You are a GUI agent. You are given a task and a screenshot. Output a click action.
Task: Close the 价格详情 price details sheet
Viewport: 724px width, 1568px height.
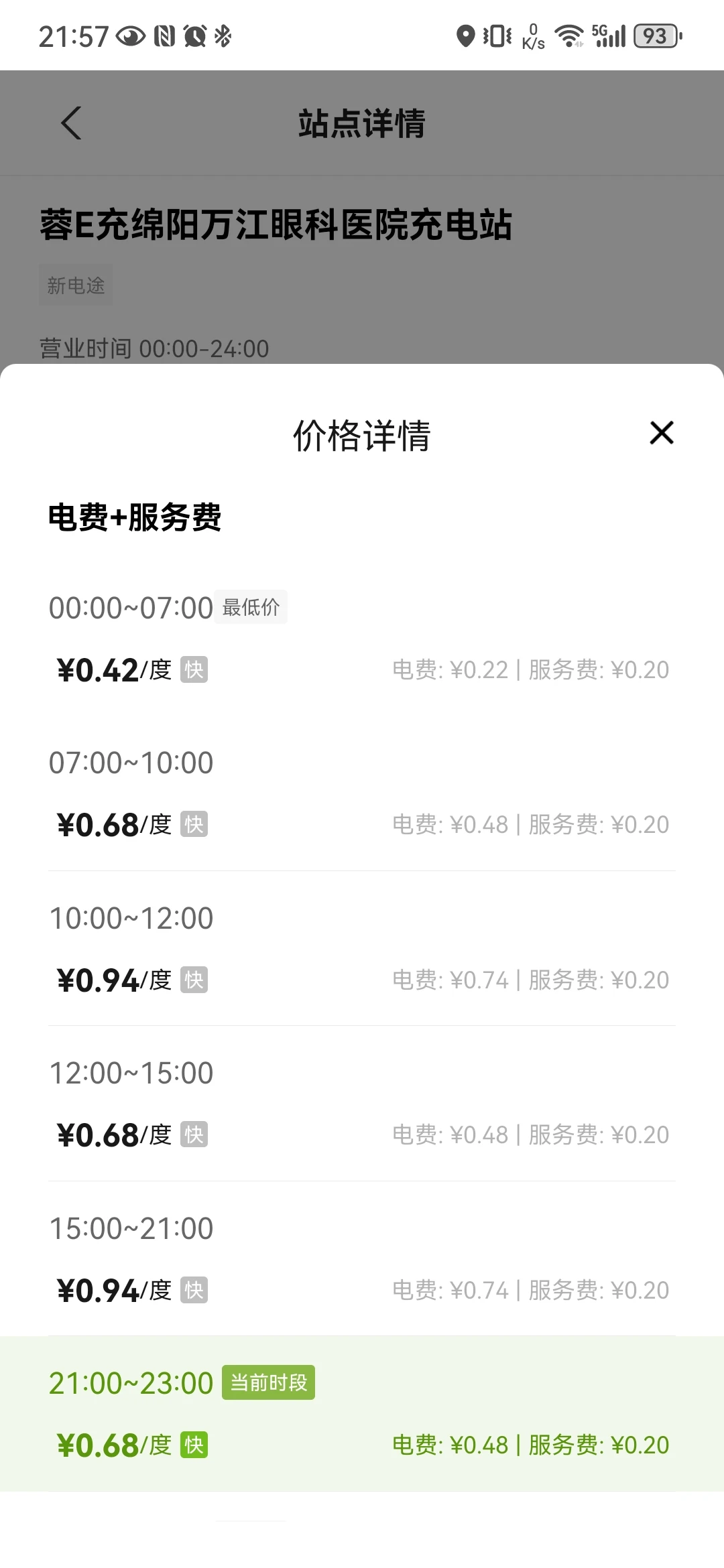[662, 433]
